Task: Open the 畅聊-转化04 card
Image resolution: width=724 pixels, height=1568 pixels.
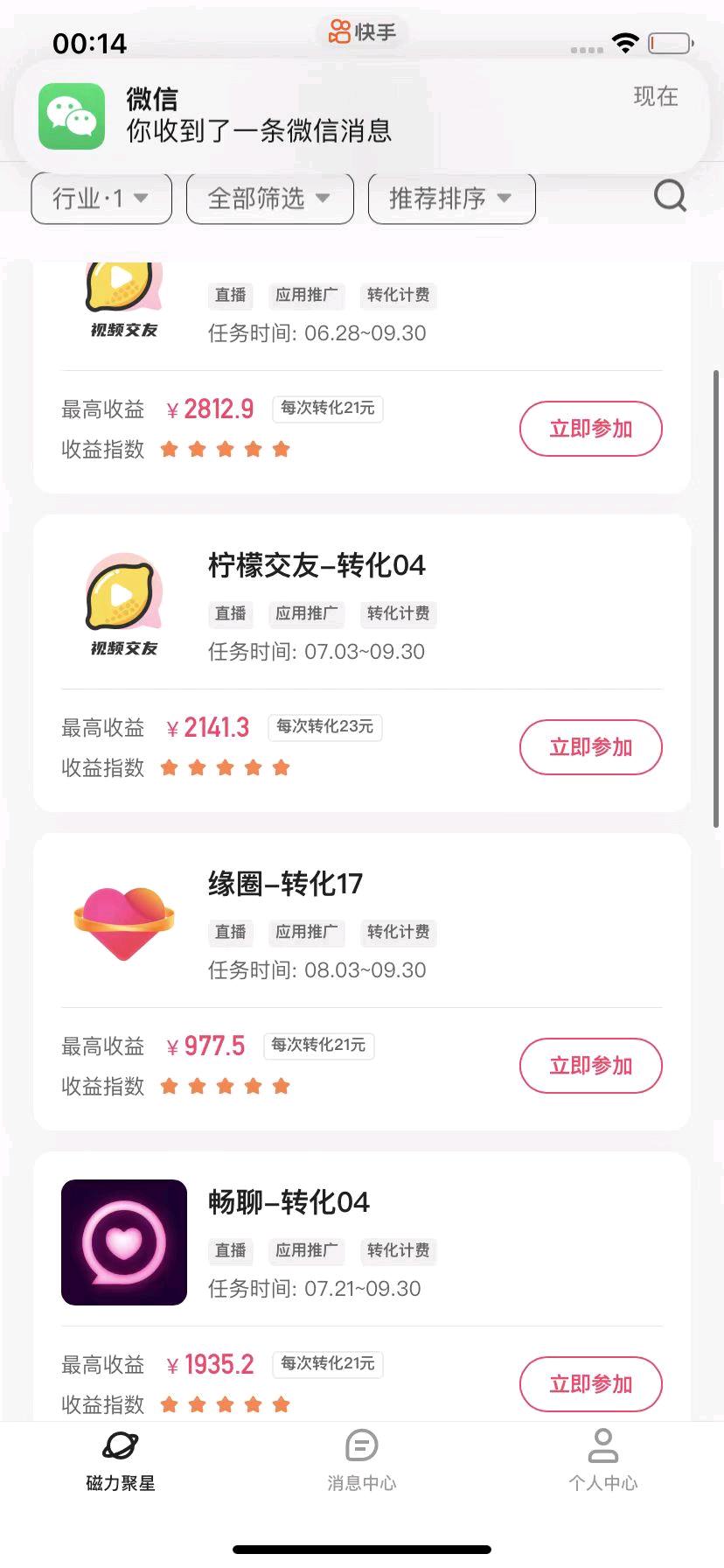Action: pos(289,1202)
